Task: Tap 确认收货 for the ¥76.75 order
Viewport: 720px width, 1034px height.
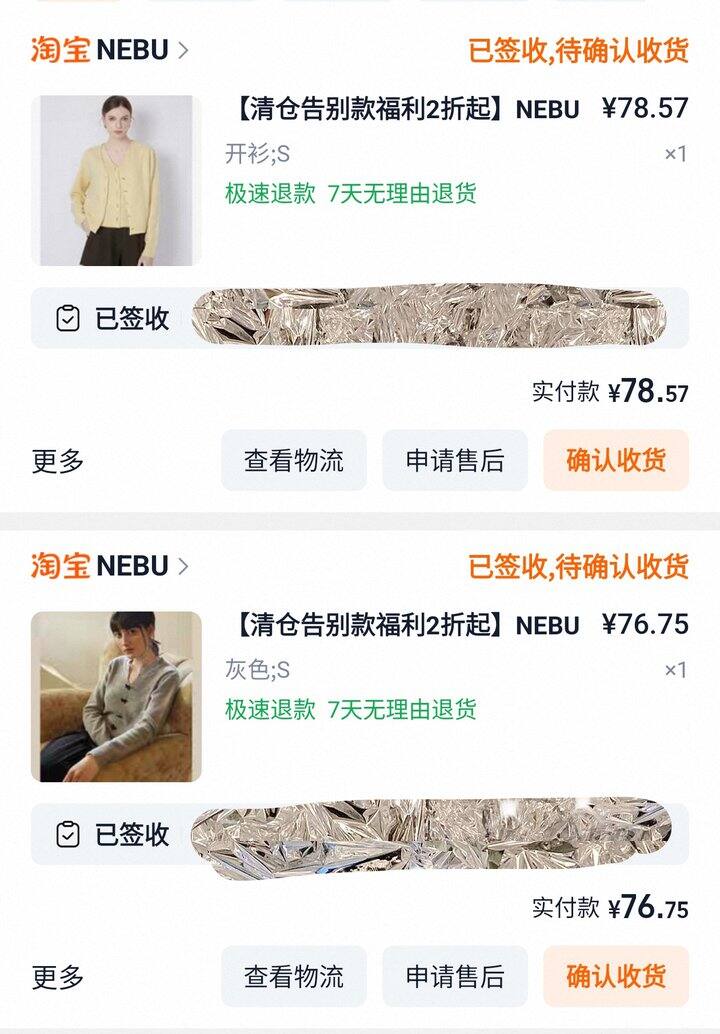Action: click(x=616, y=977)
